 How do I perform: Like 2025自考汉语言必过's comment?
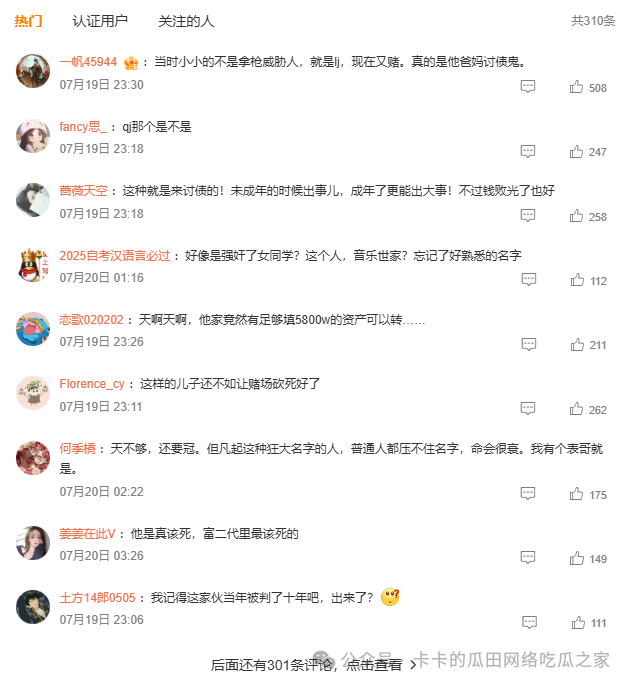coord(577,280)
